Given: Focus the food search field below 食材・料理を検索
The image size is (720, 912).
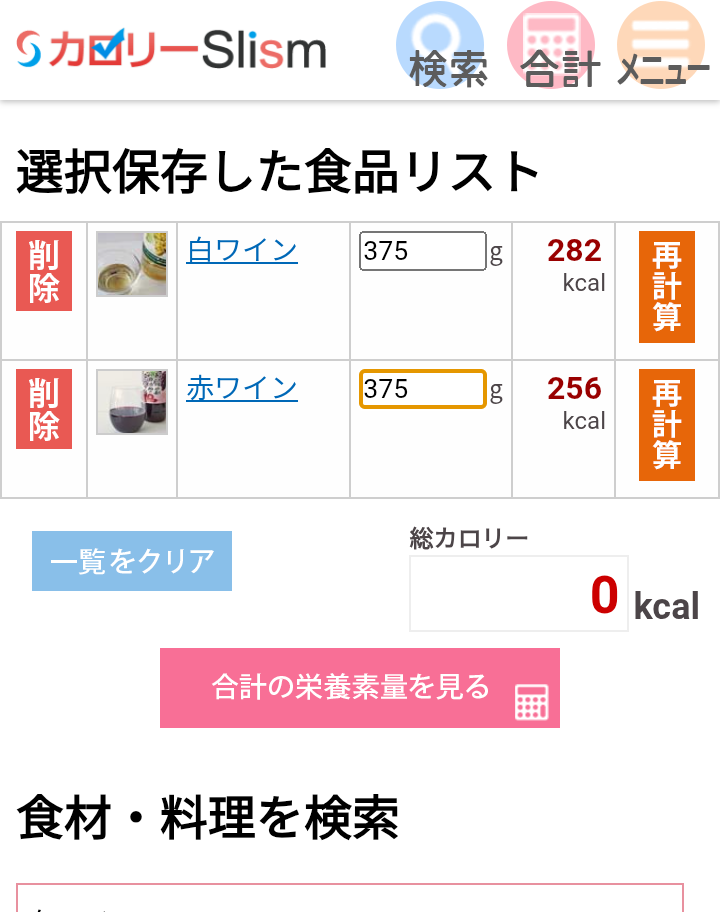Looking at the screenshot, I should (x=350, y=898).
